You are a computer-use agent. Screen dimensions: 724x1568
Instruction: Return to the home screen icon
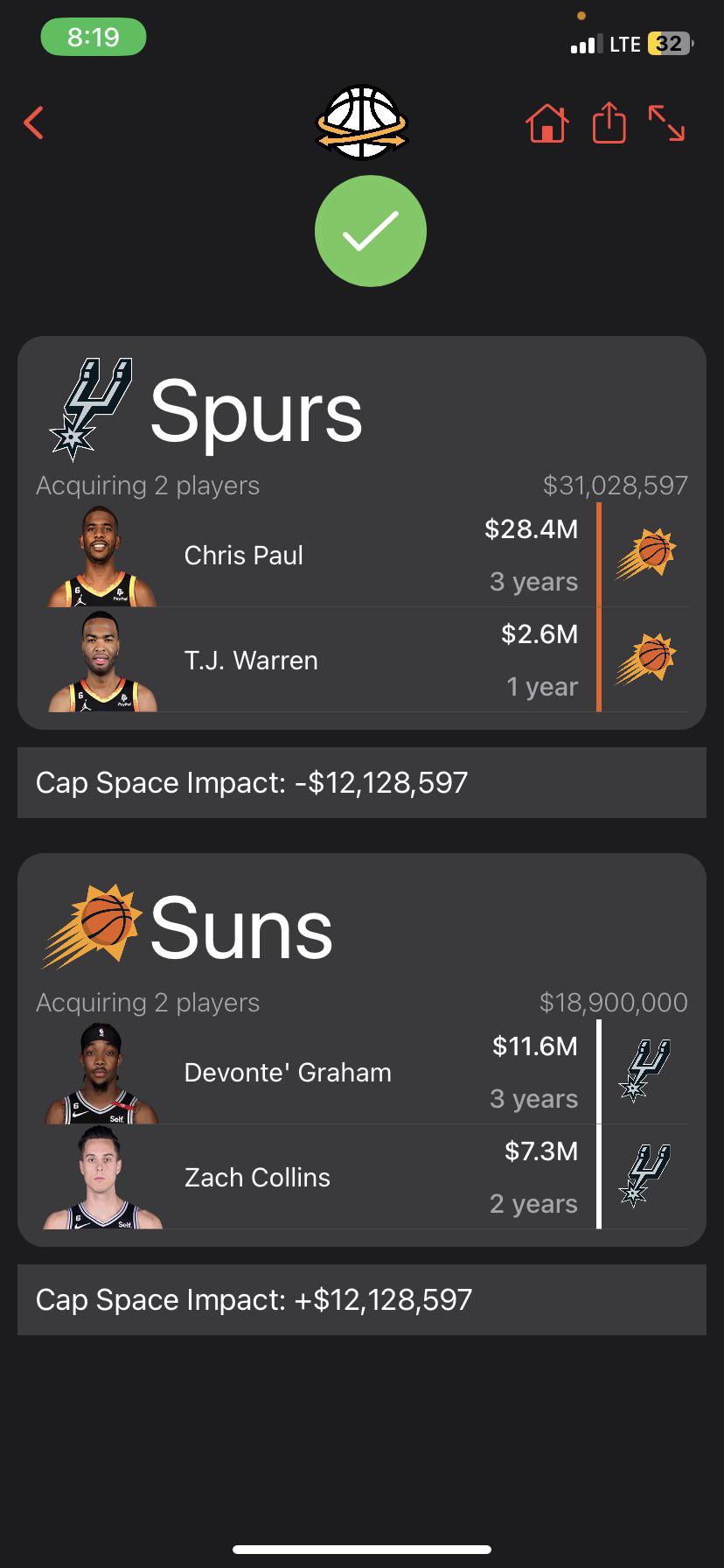[546, 123]
